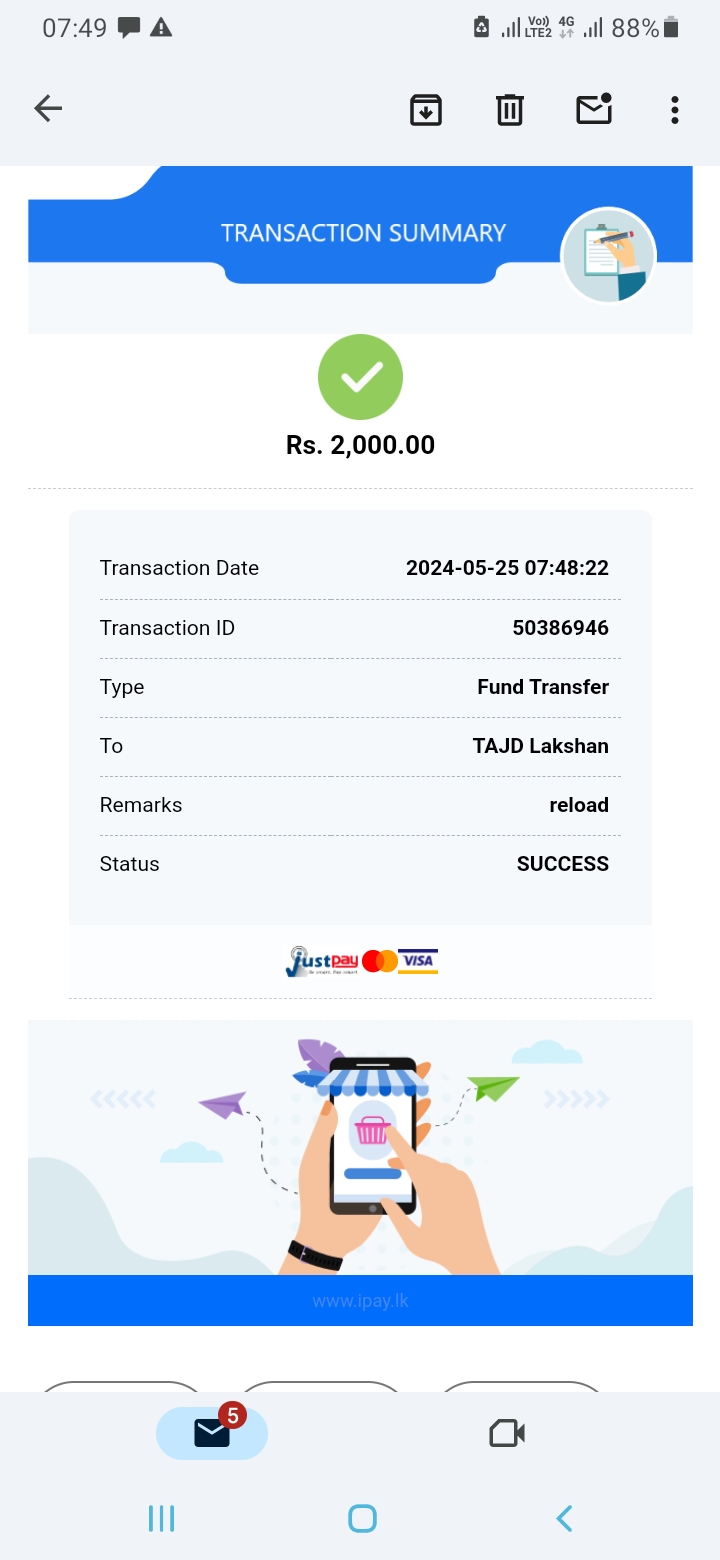Open the system recent apps view

161,1518
